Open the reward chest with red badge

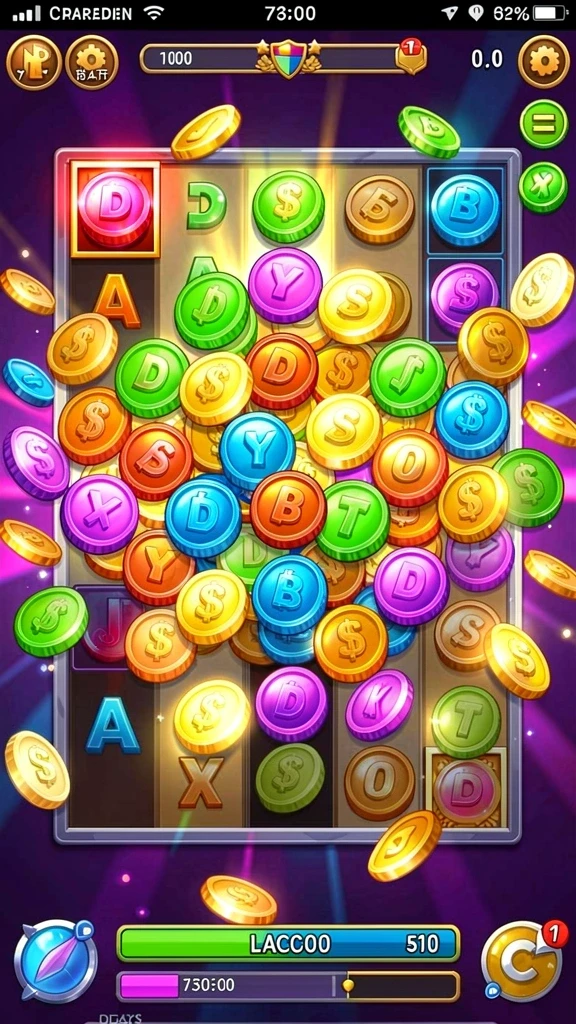[411, 56]
